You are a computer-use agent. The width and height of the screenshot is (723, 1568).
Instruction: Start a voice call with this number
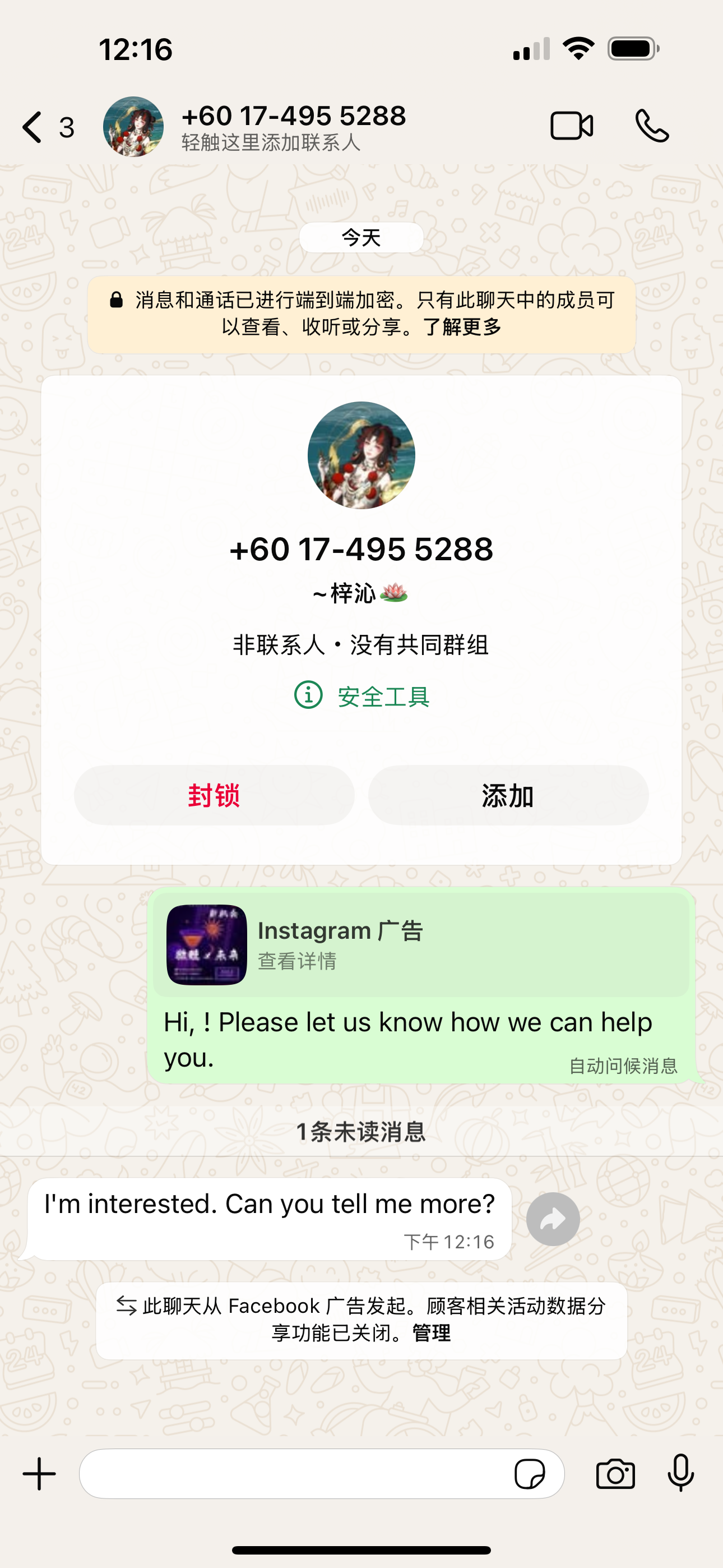[x=652, y=127]
